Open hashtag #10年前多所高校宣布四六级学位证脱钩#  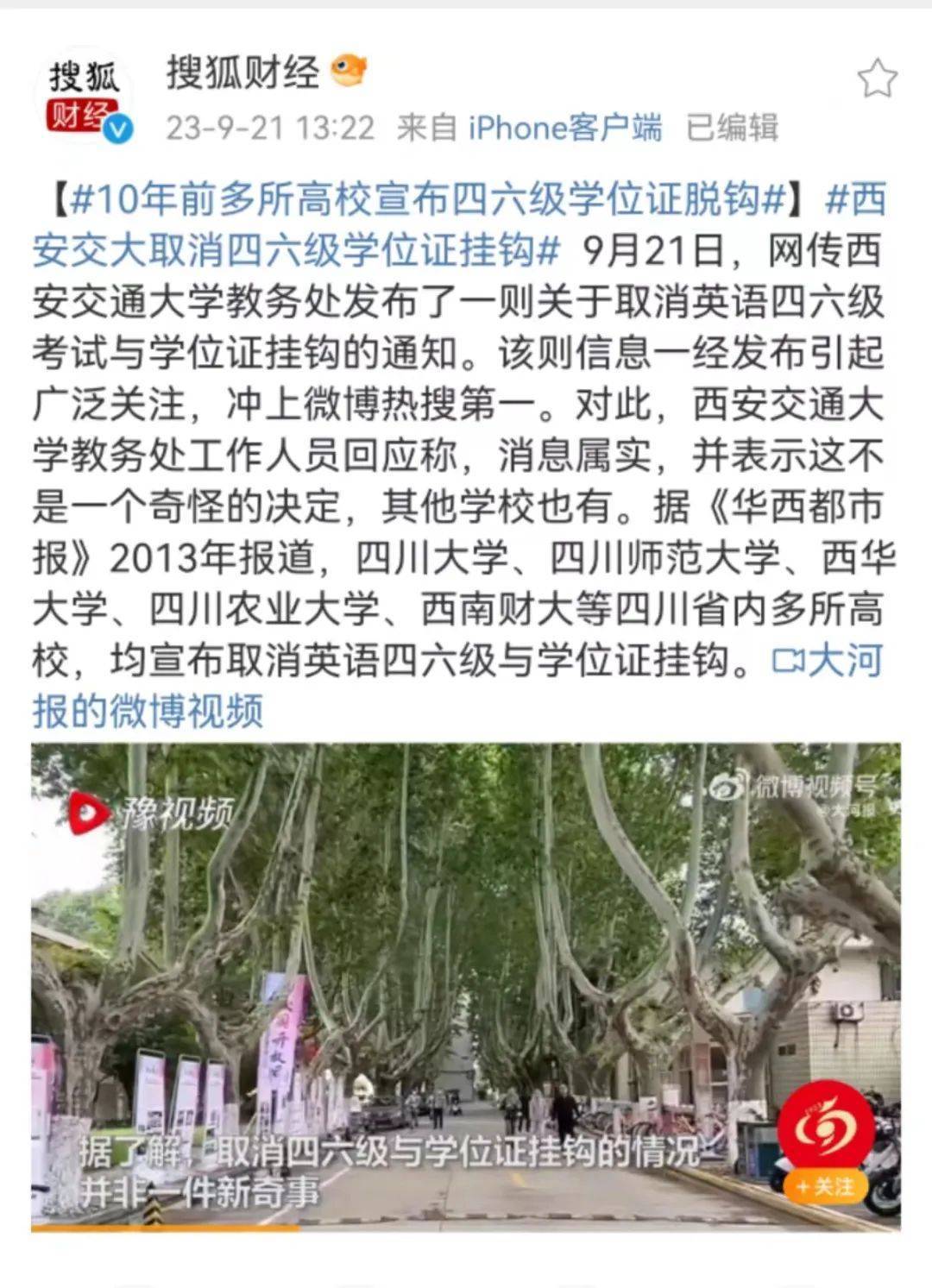click(x=429, y=200)
